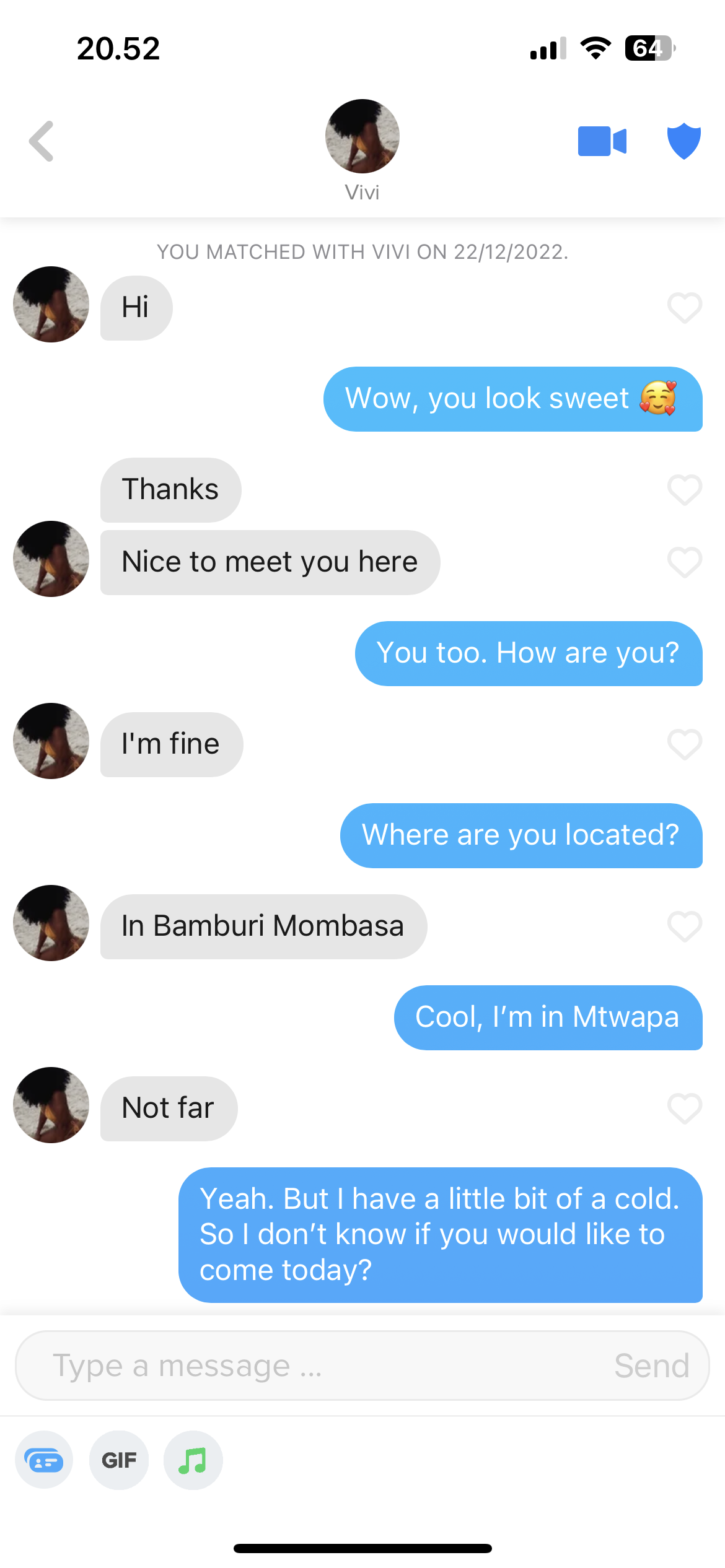Heart the "Nice to meet you here" message

coord(685,562)
